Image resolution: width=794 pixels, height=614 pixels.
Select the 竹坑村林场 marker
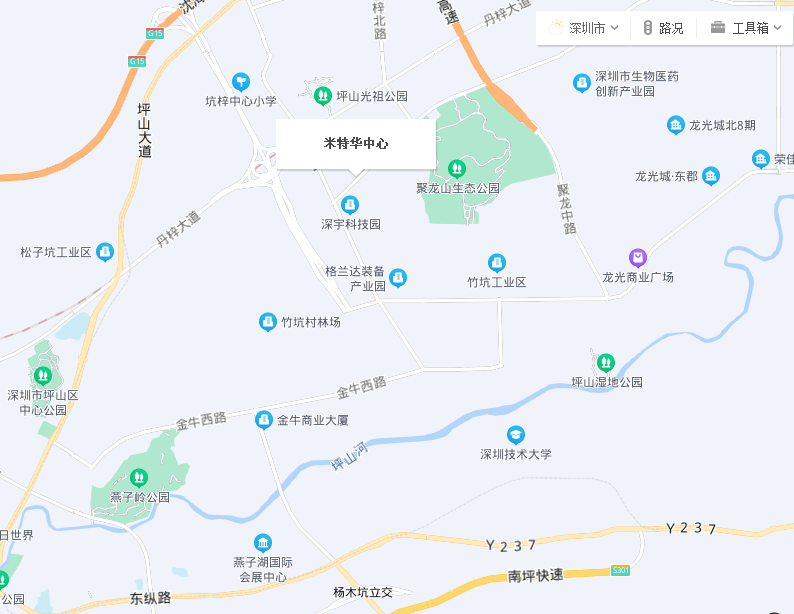[x=268, y=322]
